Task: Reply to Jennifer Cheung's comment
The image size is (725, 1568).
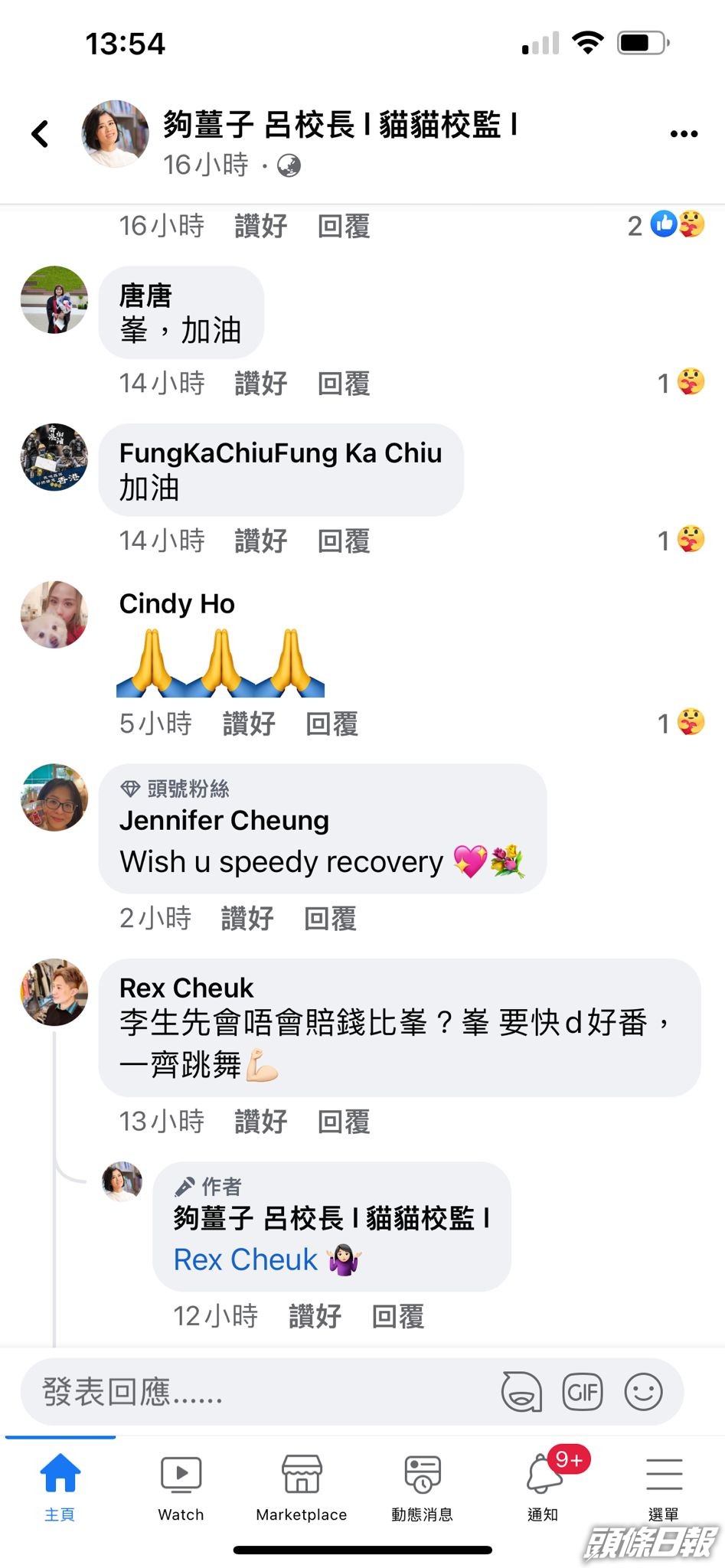Action: (329, 918)
